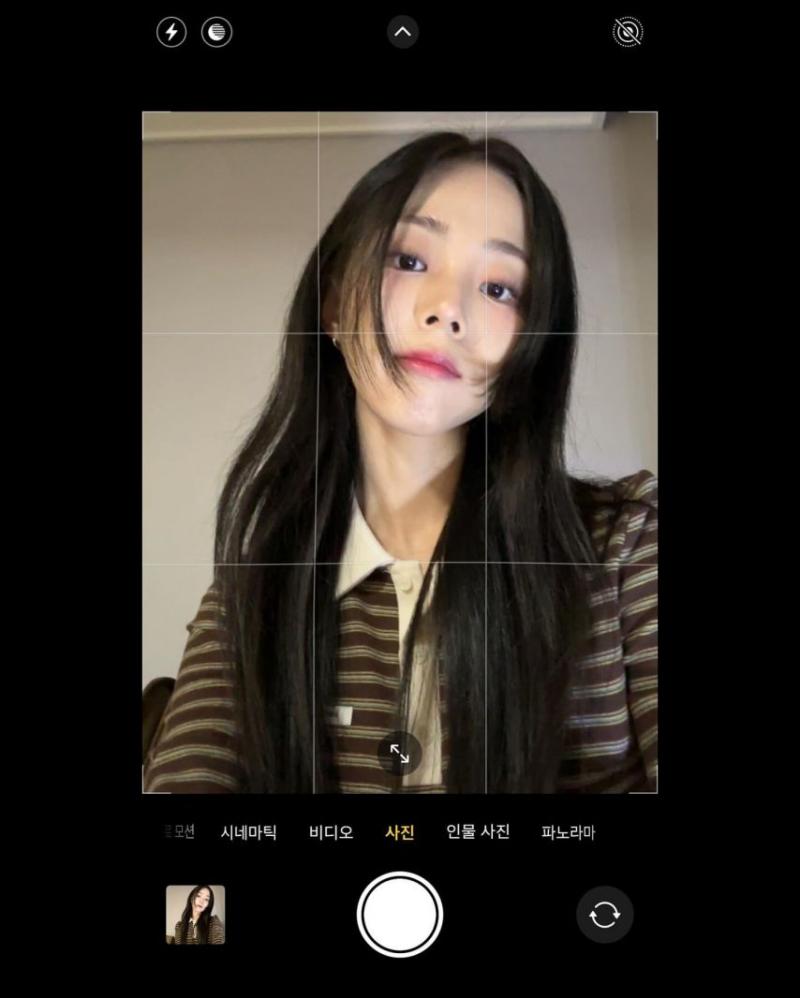Toggle the flash icon
Screen dimensions: 800x998
pos(172,32)
